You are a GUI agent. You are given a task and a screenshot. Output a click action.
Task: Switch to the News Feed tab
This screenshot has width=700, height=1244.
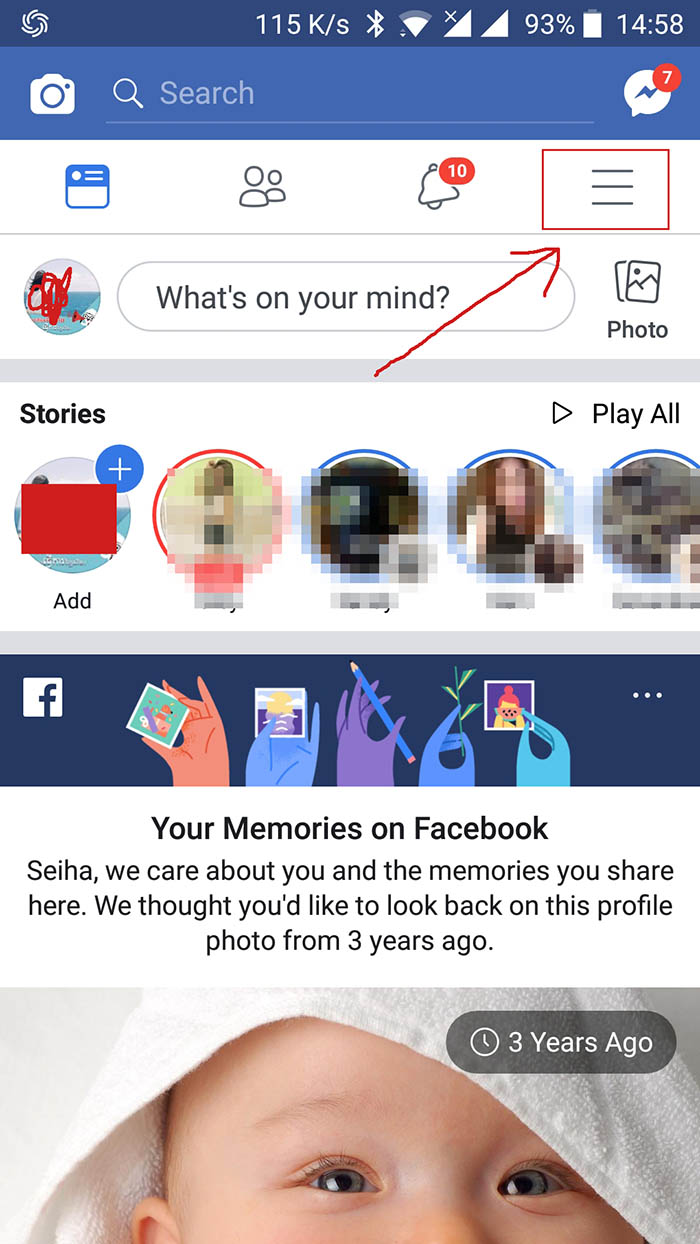[87, 187]
